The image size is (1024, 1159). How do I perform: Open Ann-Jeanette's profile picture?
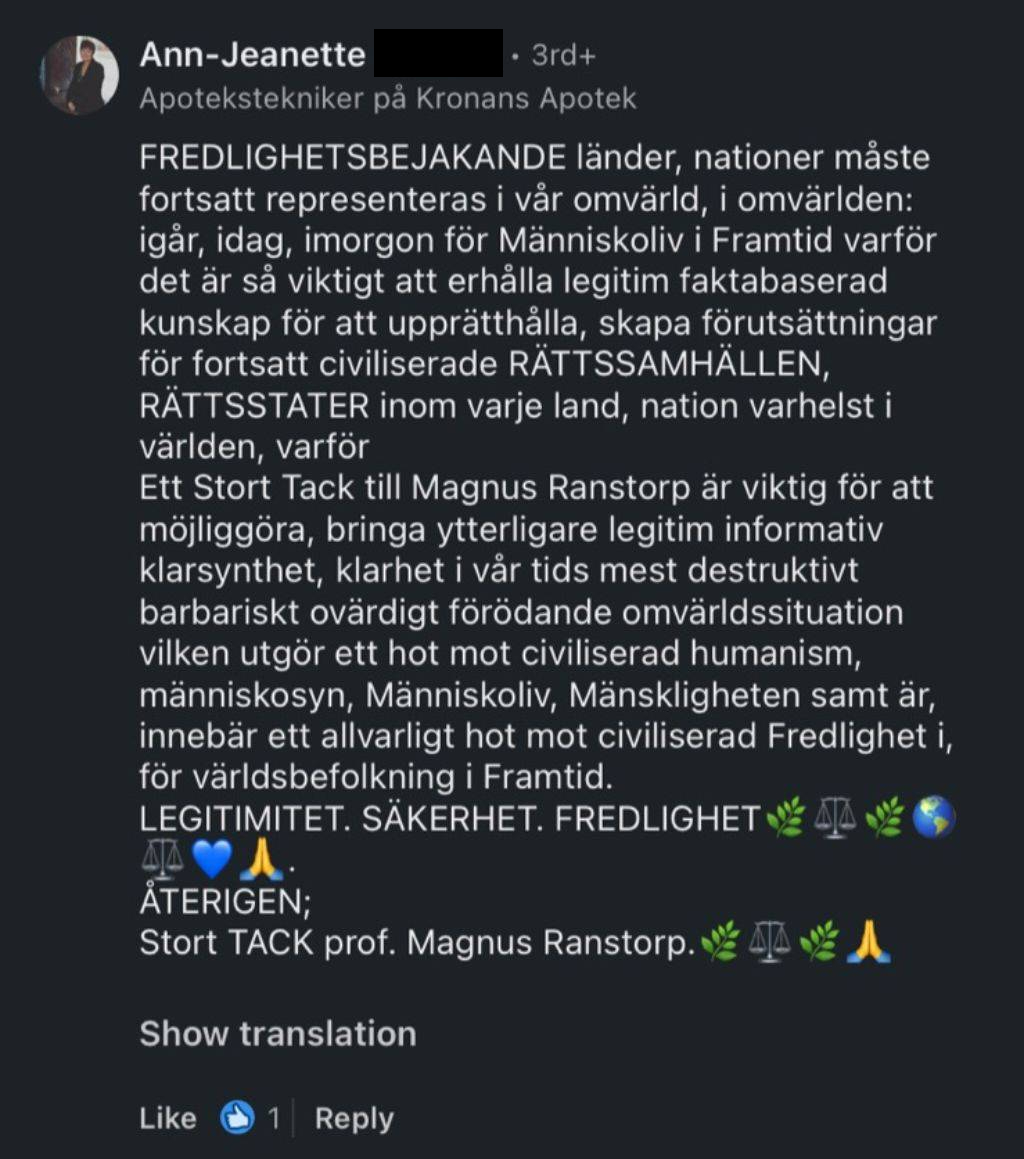79,75
